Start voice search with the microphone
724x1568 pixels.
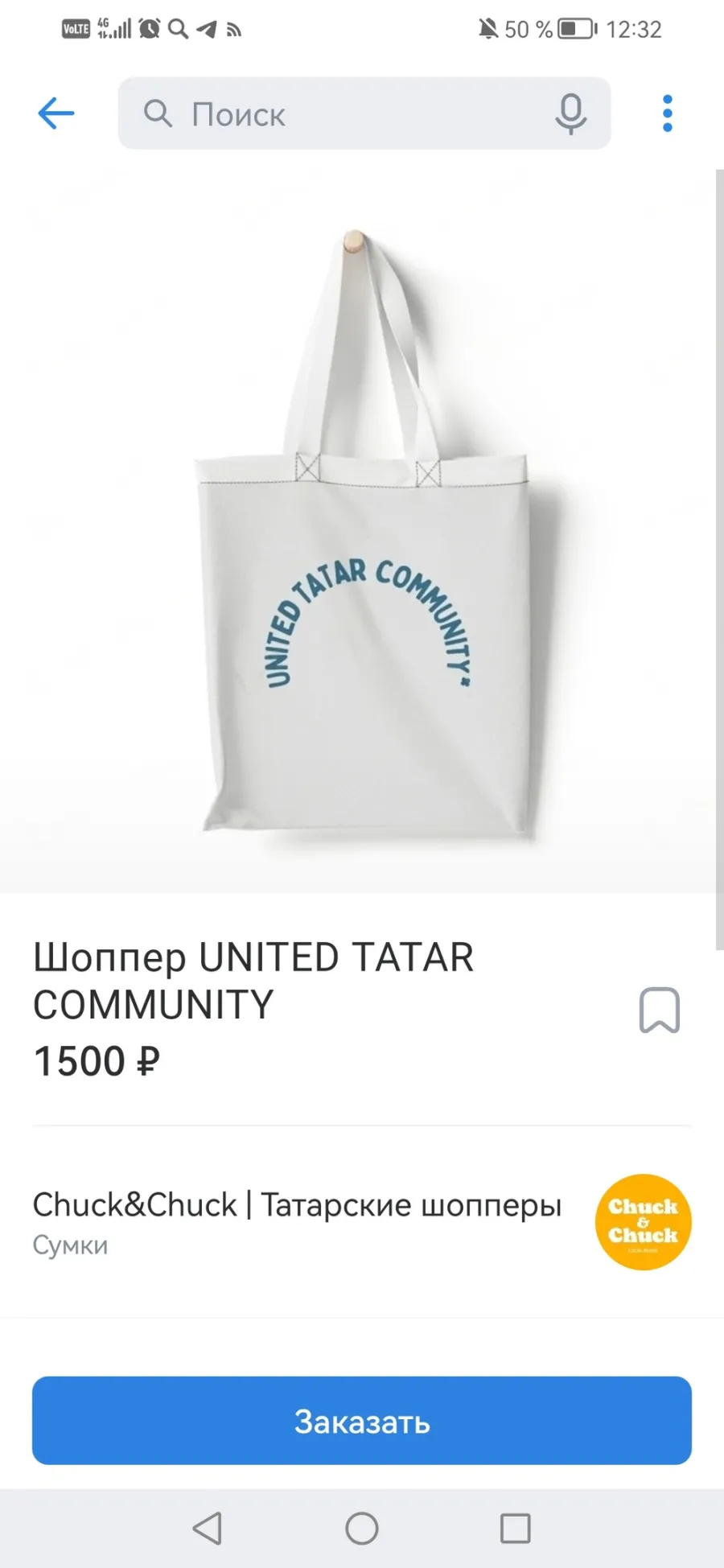click(570, 114)
